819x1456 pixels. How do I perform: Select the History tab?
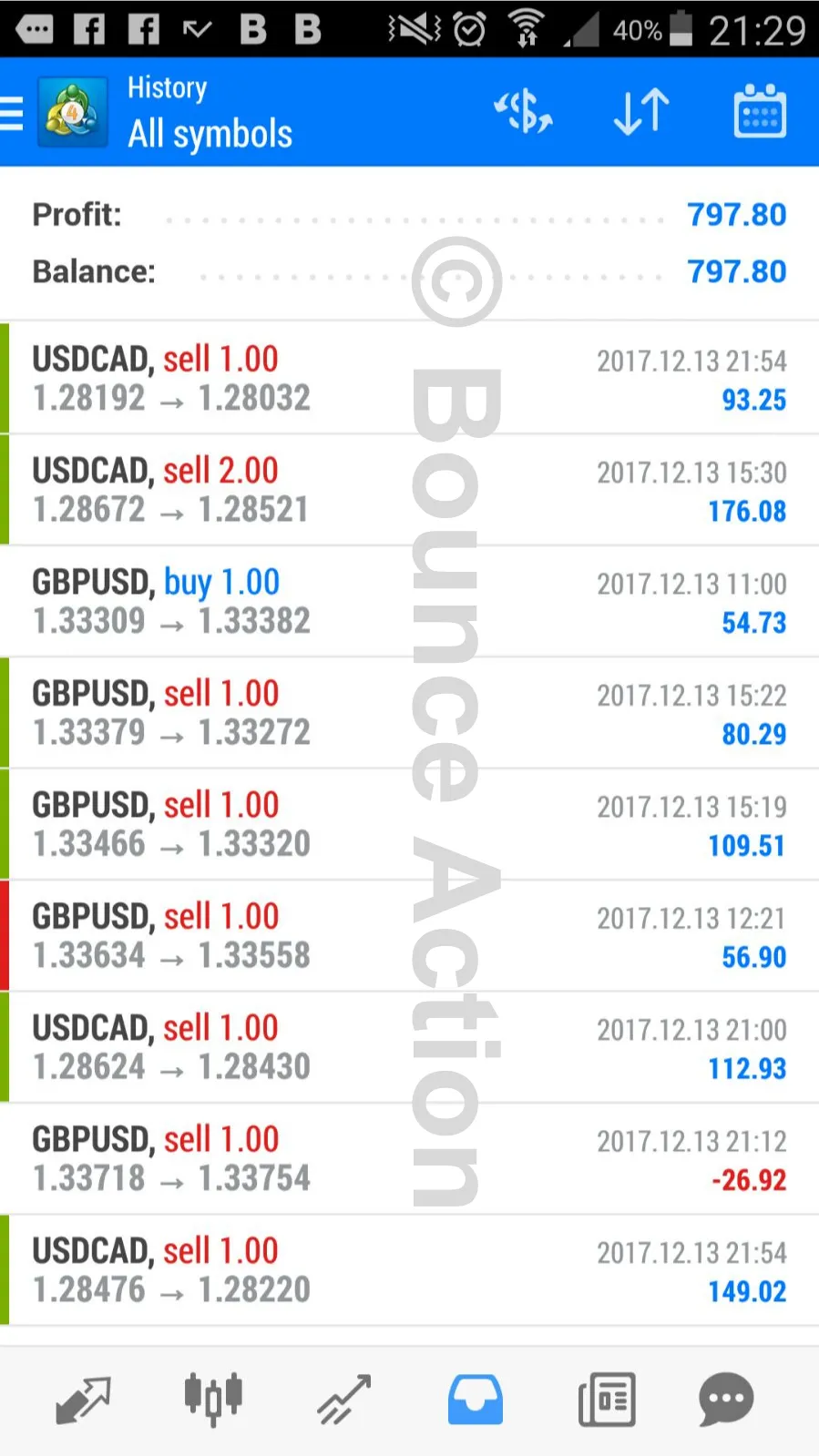point(475,1399)
